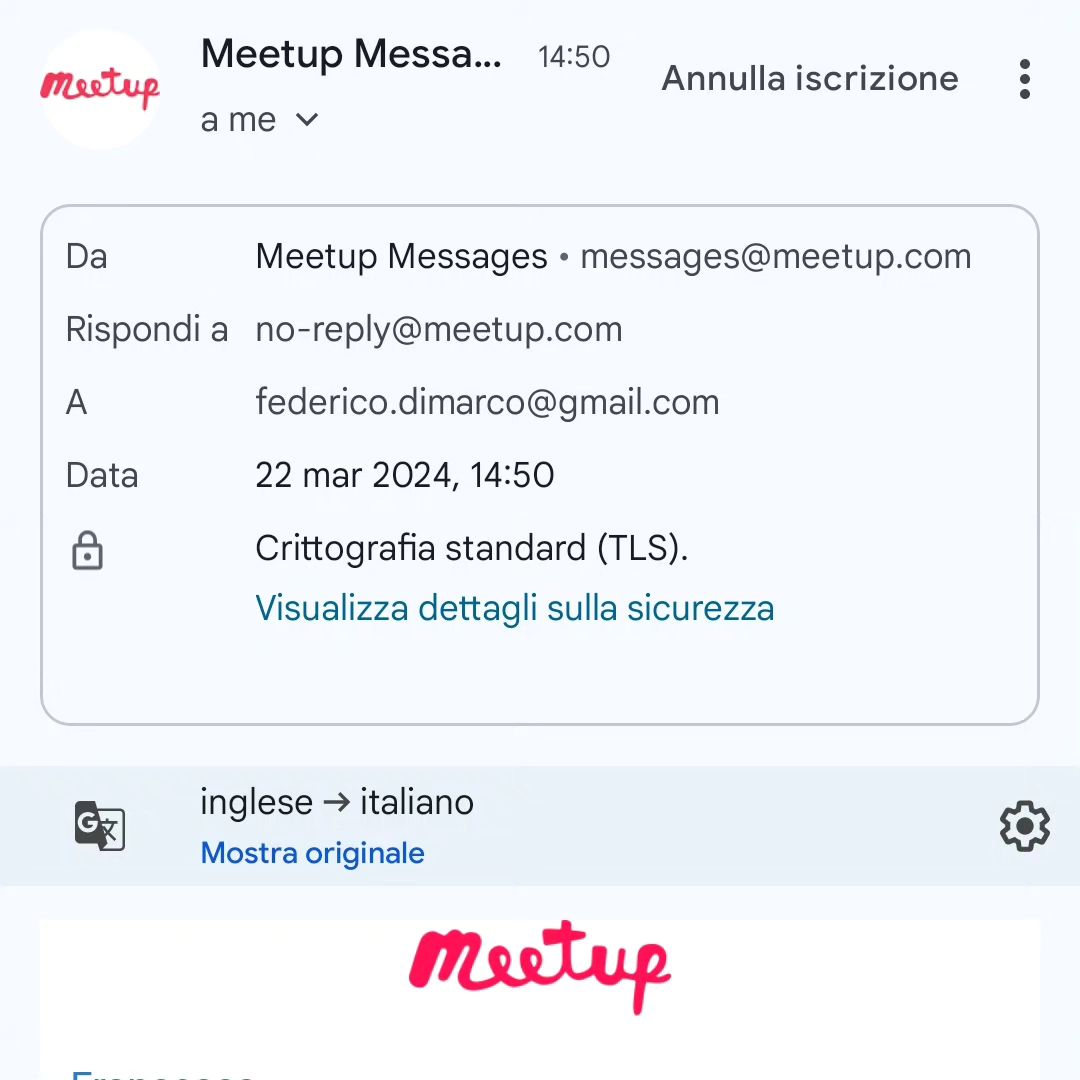
Task: Tap Mostra originale to show original text
Action: tap(312, 853)
